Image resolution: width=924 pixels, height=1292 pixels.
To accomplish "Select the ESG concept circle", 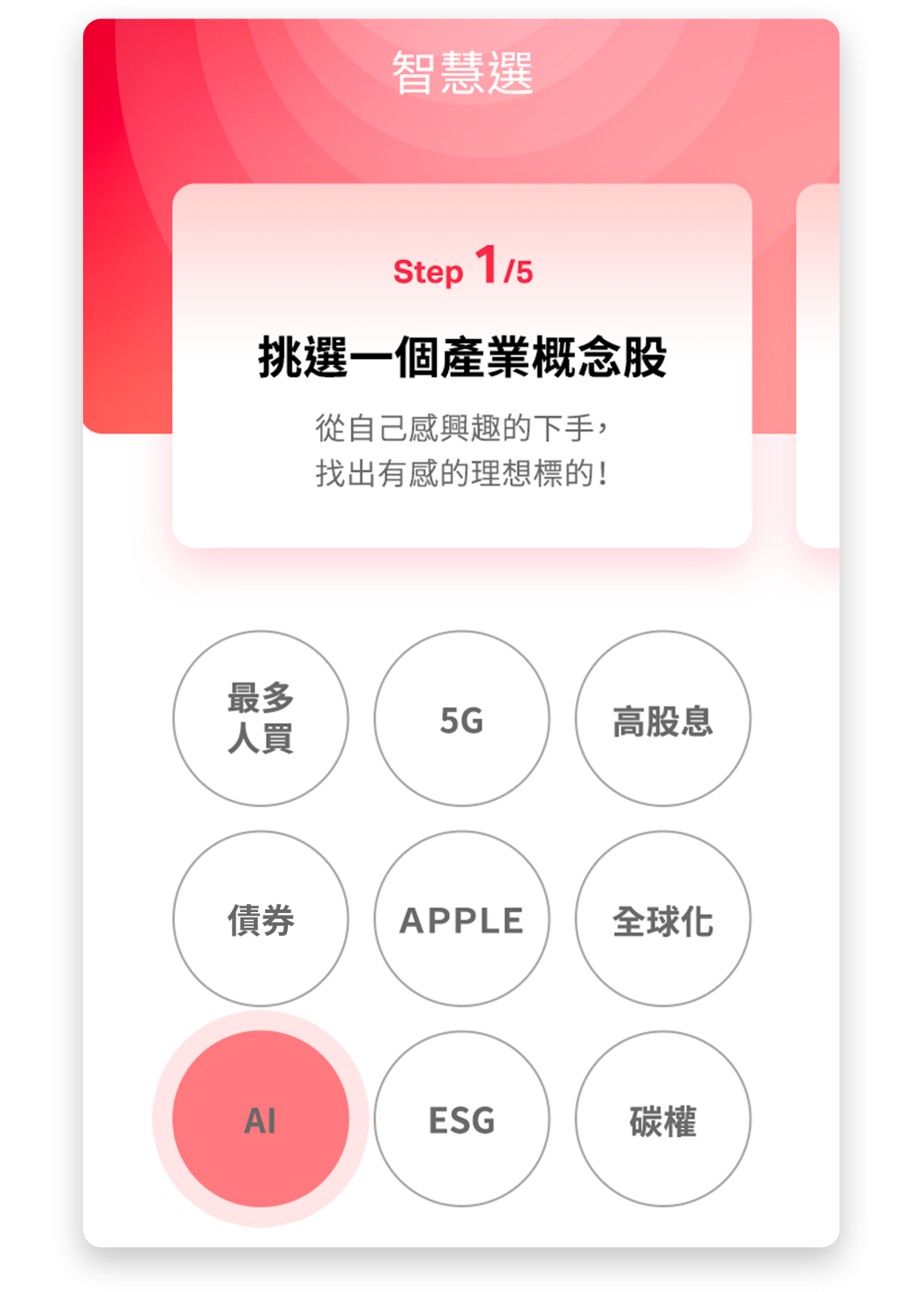I will (462, 1119).
